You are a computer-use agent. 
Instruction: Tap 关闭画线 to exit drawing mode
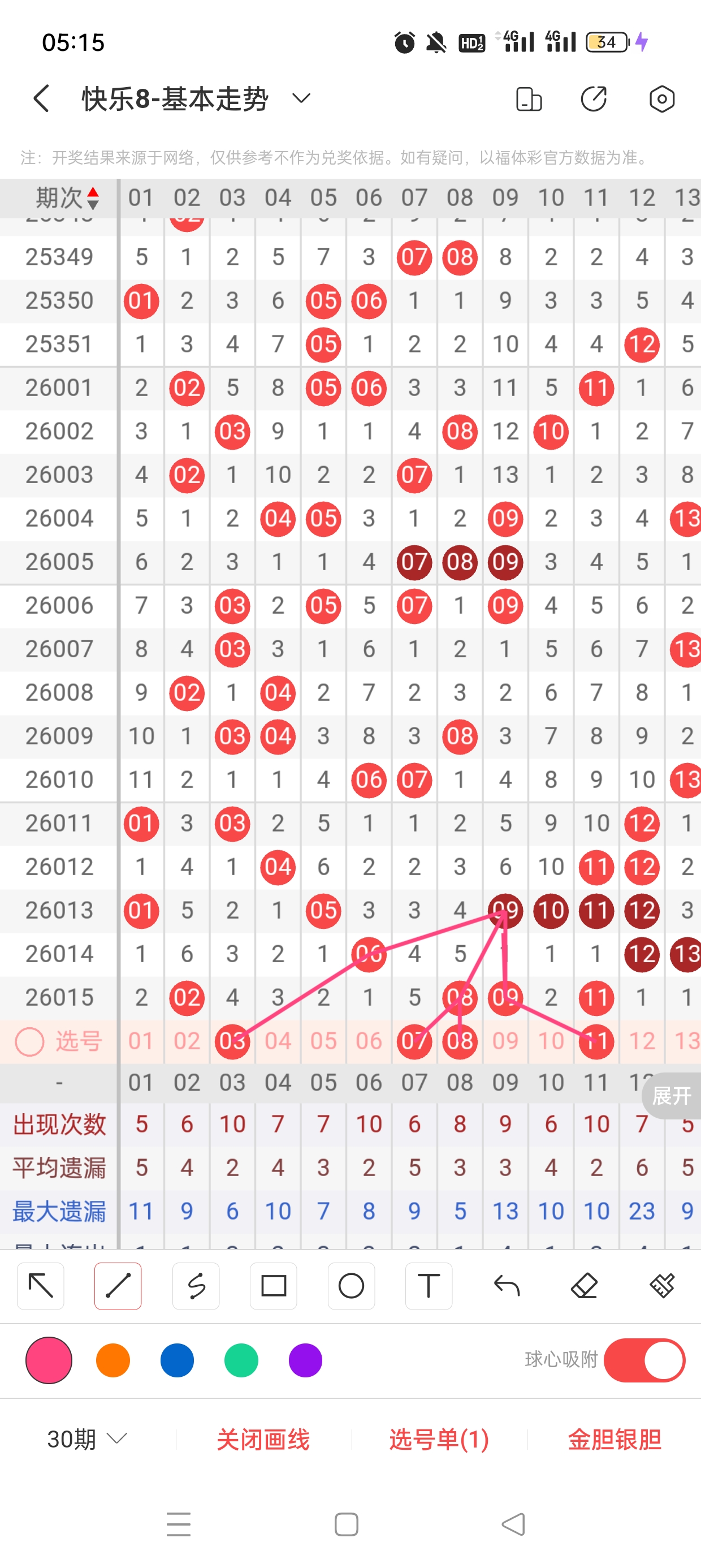[263, 1439]
